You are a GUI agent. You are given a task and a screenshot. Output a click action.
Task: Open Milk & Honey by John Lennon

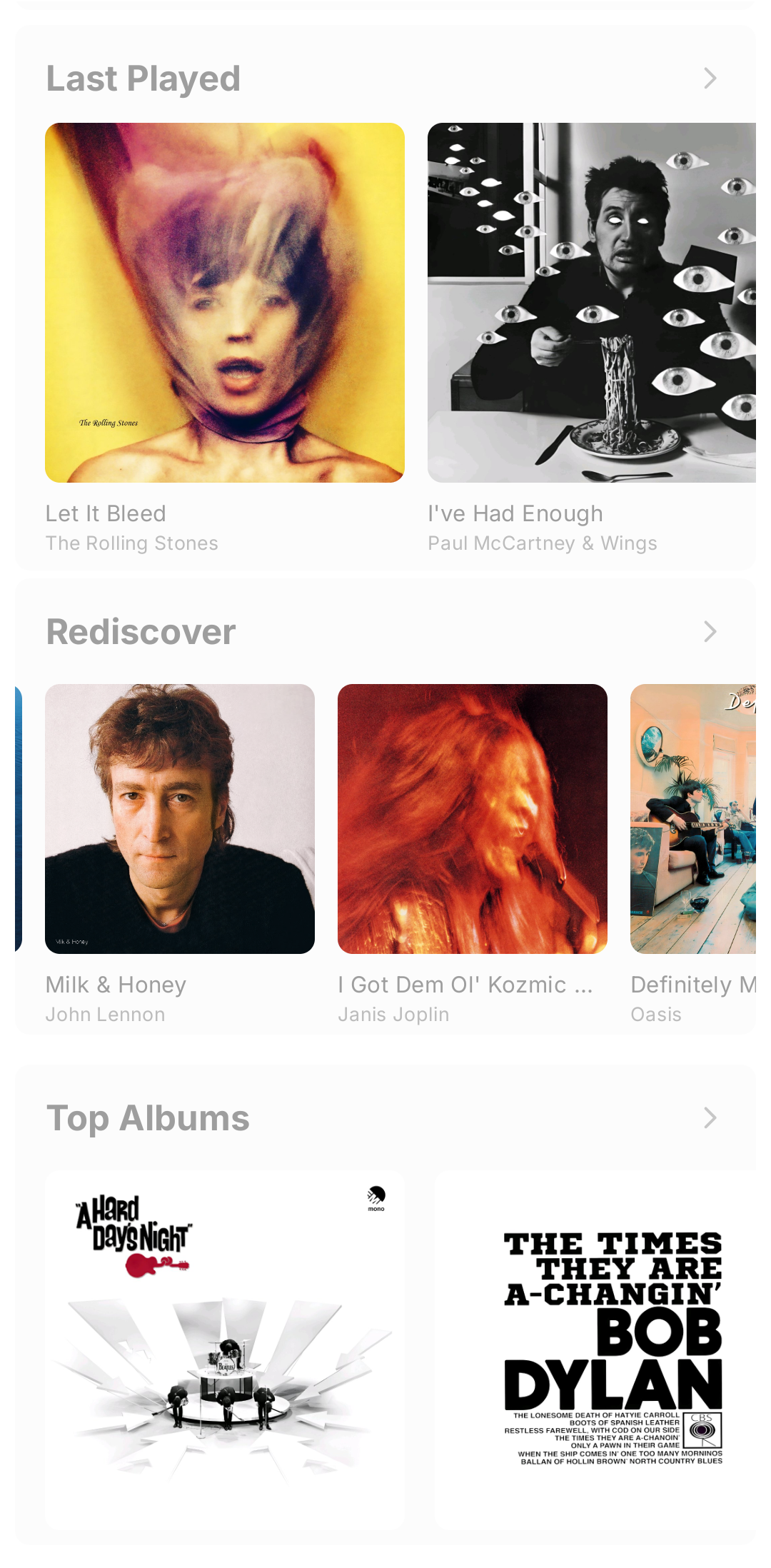pos(180,819)
